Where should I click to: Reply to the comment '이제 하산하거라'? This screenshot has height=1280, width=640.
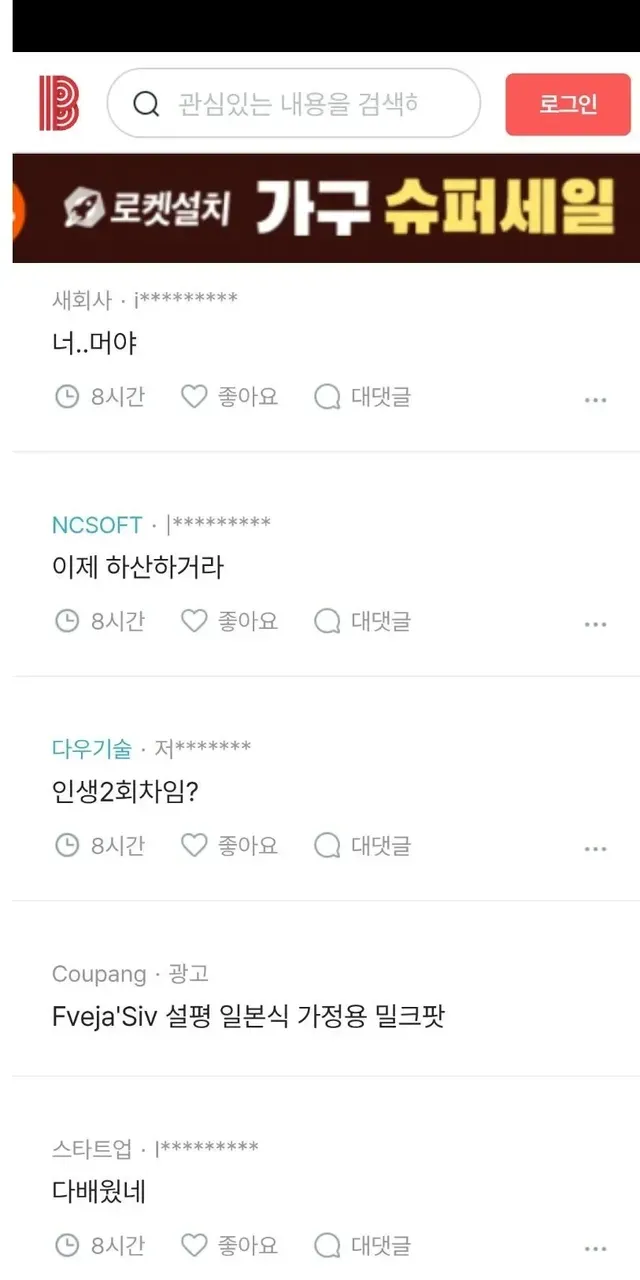(362, 621)
